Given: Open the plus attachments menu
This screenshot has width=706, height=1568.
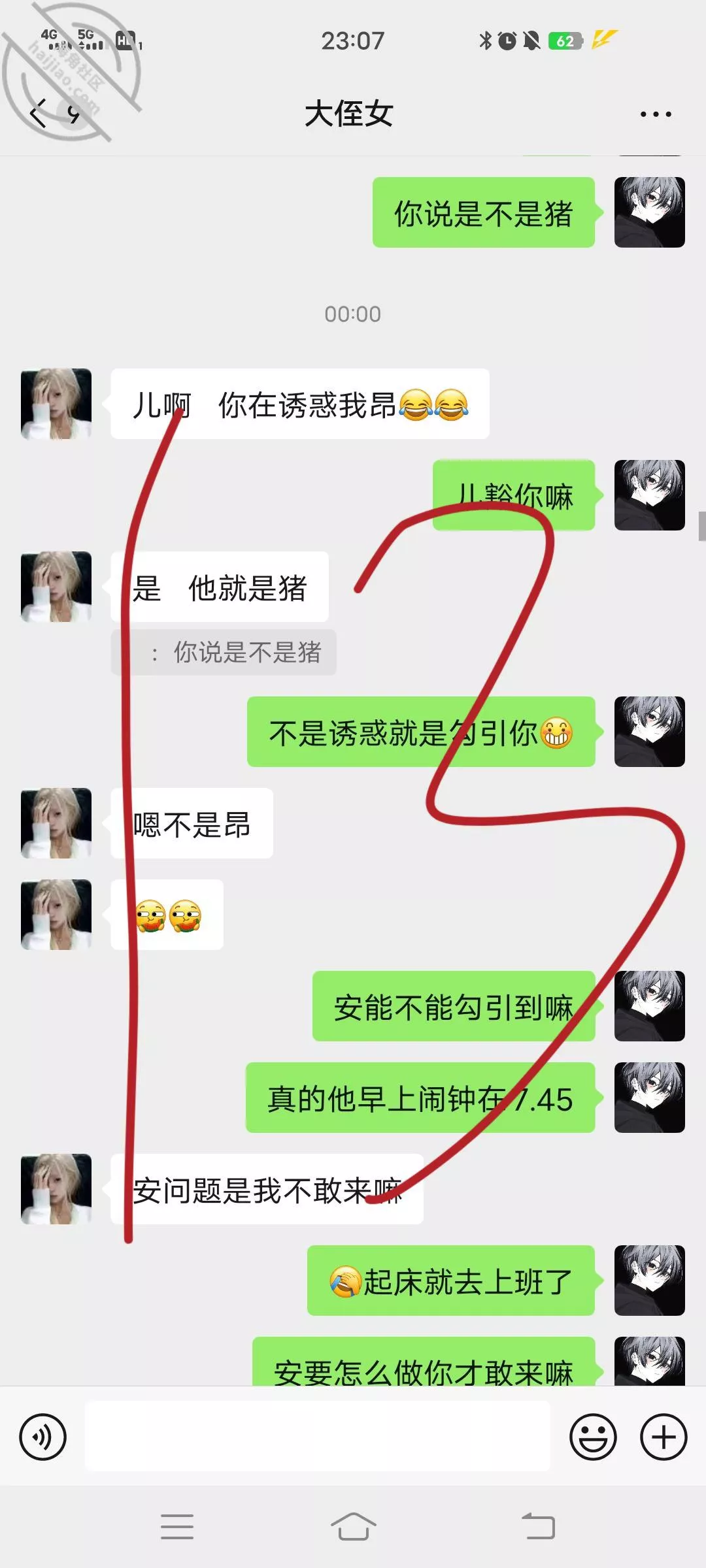Looking at the screenshot, I should tap(663, 1437).
